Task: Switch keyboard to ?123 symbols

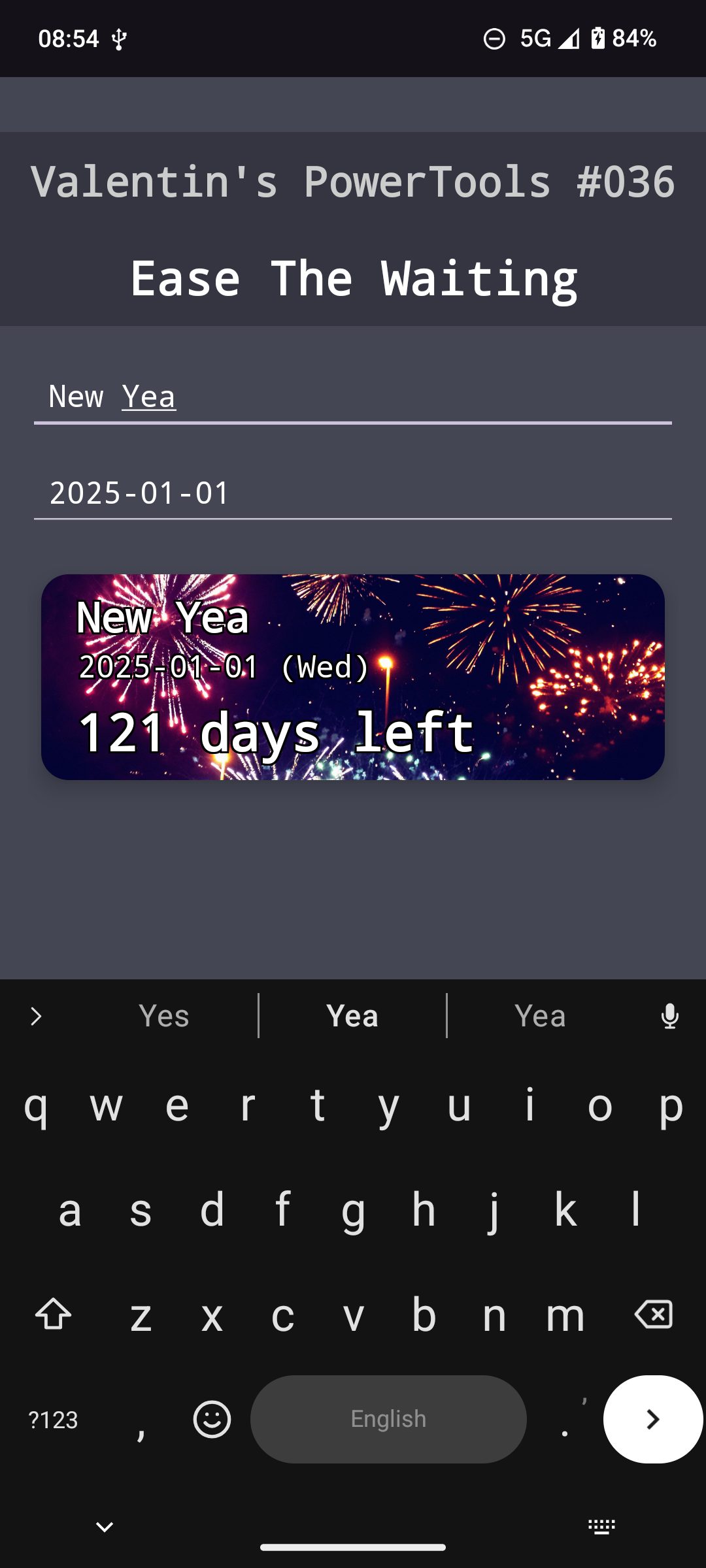Action: coord(54,1419)
